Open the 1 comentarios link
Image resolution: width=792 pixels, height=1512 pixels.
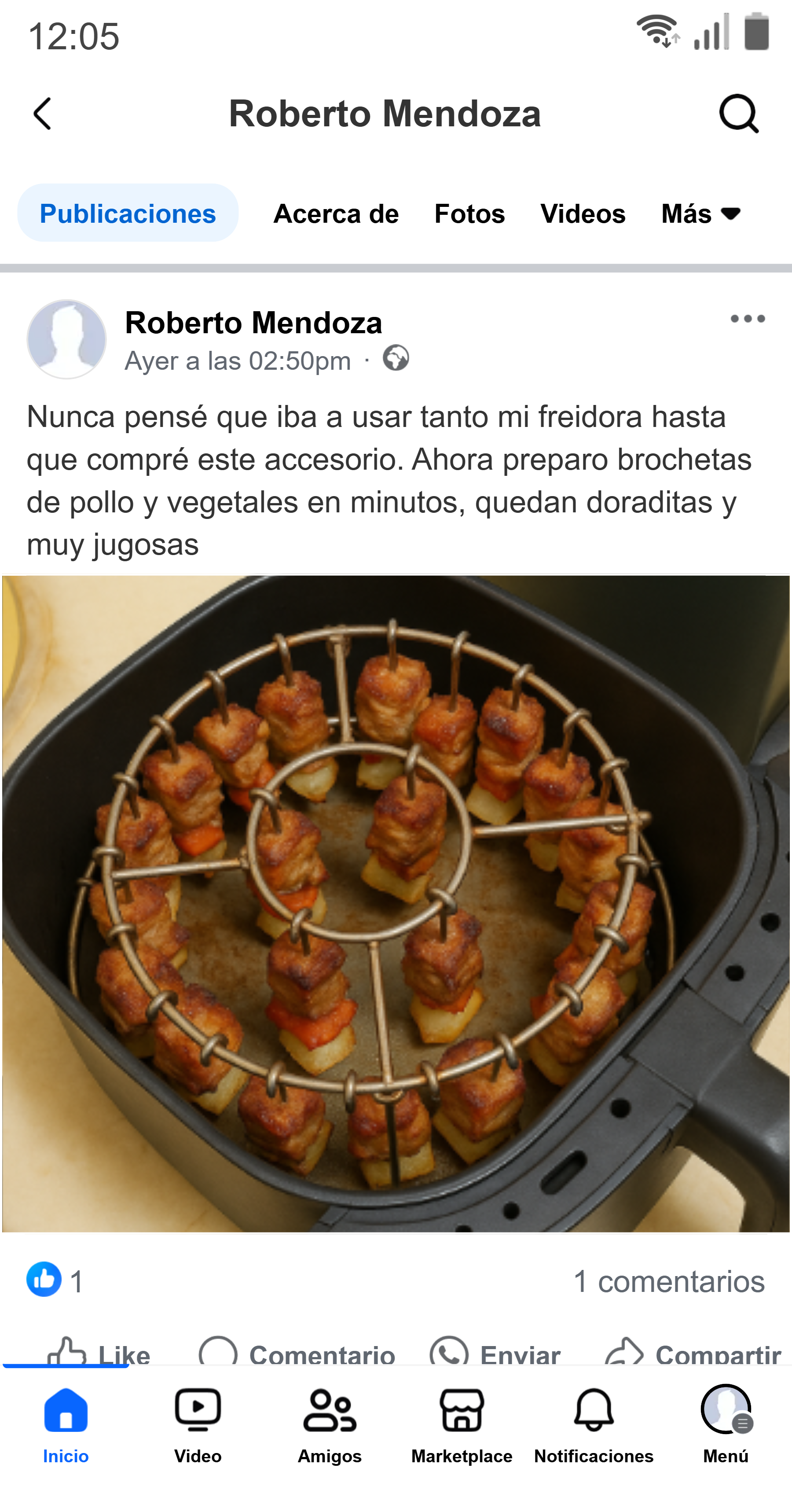[669, 1281]
